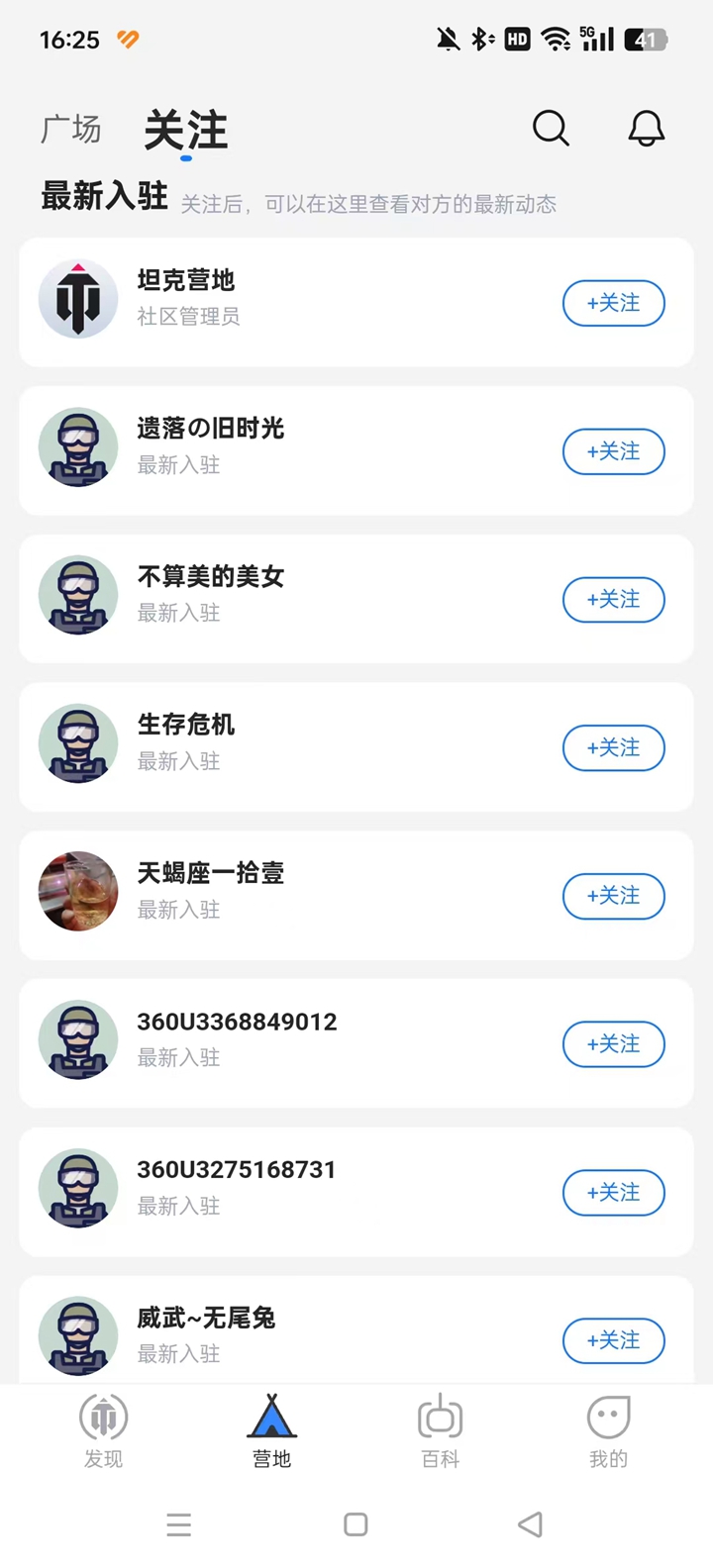
Task: Open 坦克营地 profile row
Action: (x=297, y=302)
